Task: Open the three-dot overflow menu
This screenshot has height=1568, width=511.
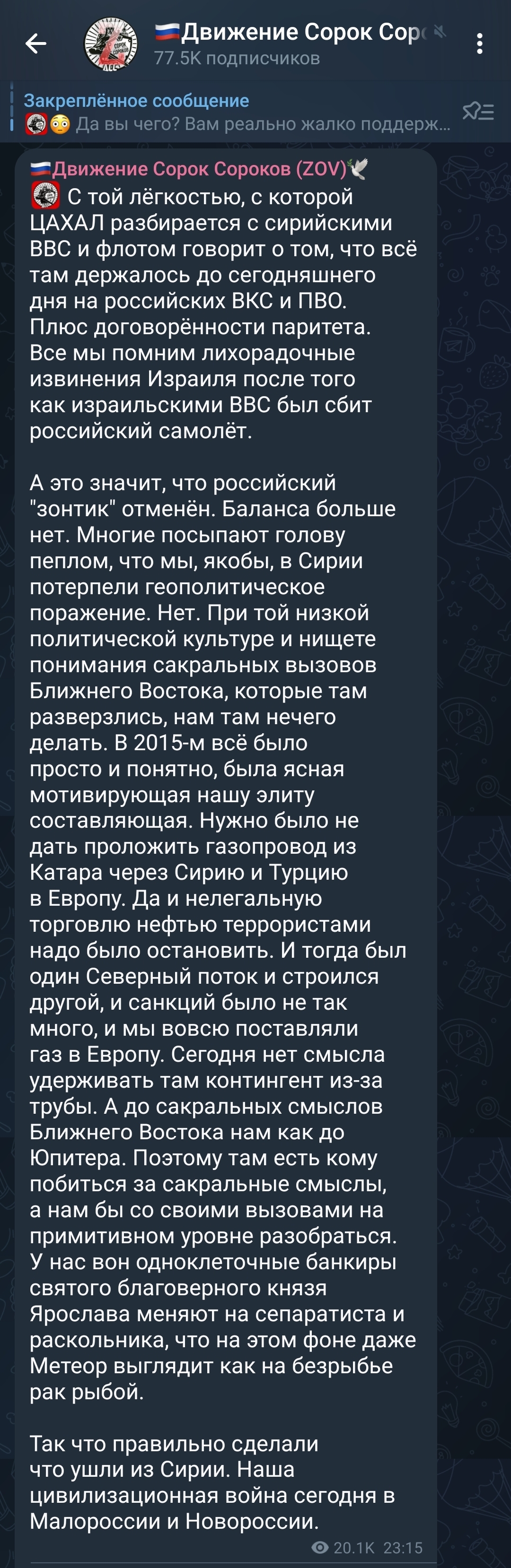Action: pos(480,43)
